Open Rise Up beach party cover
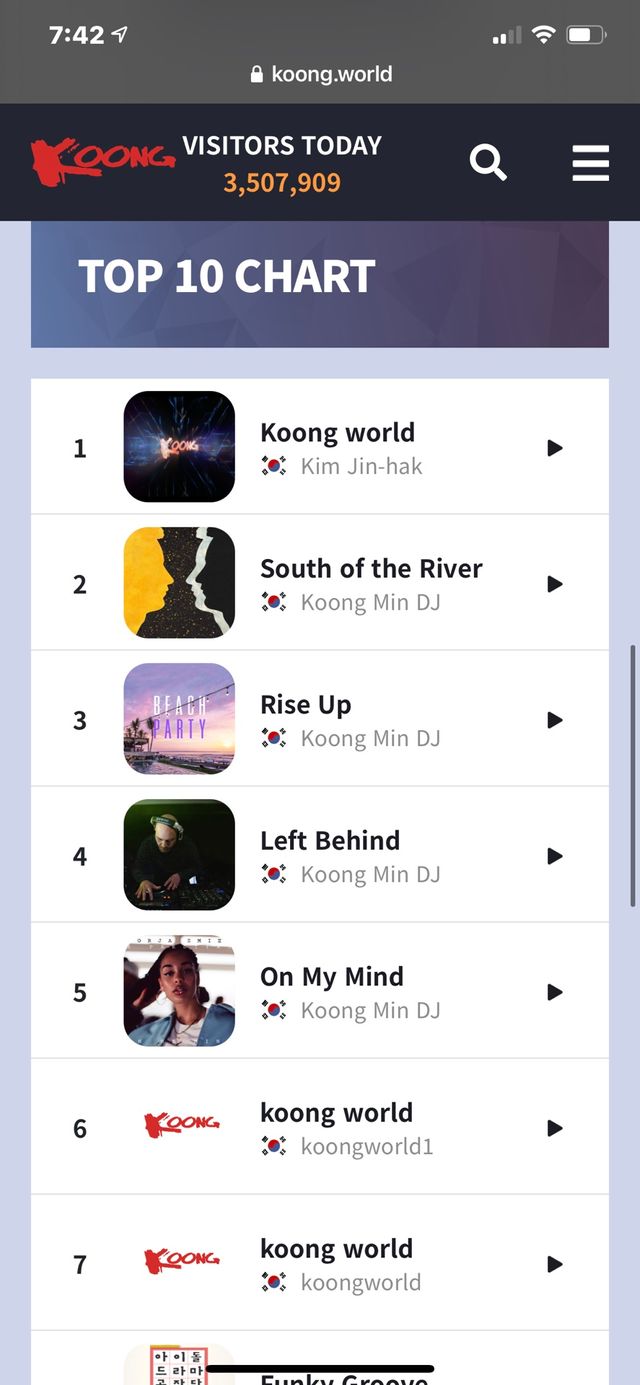The width and height of the screenshot is (640, 1385). (x=179, y=718)
